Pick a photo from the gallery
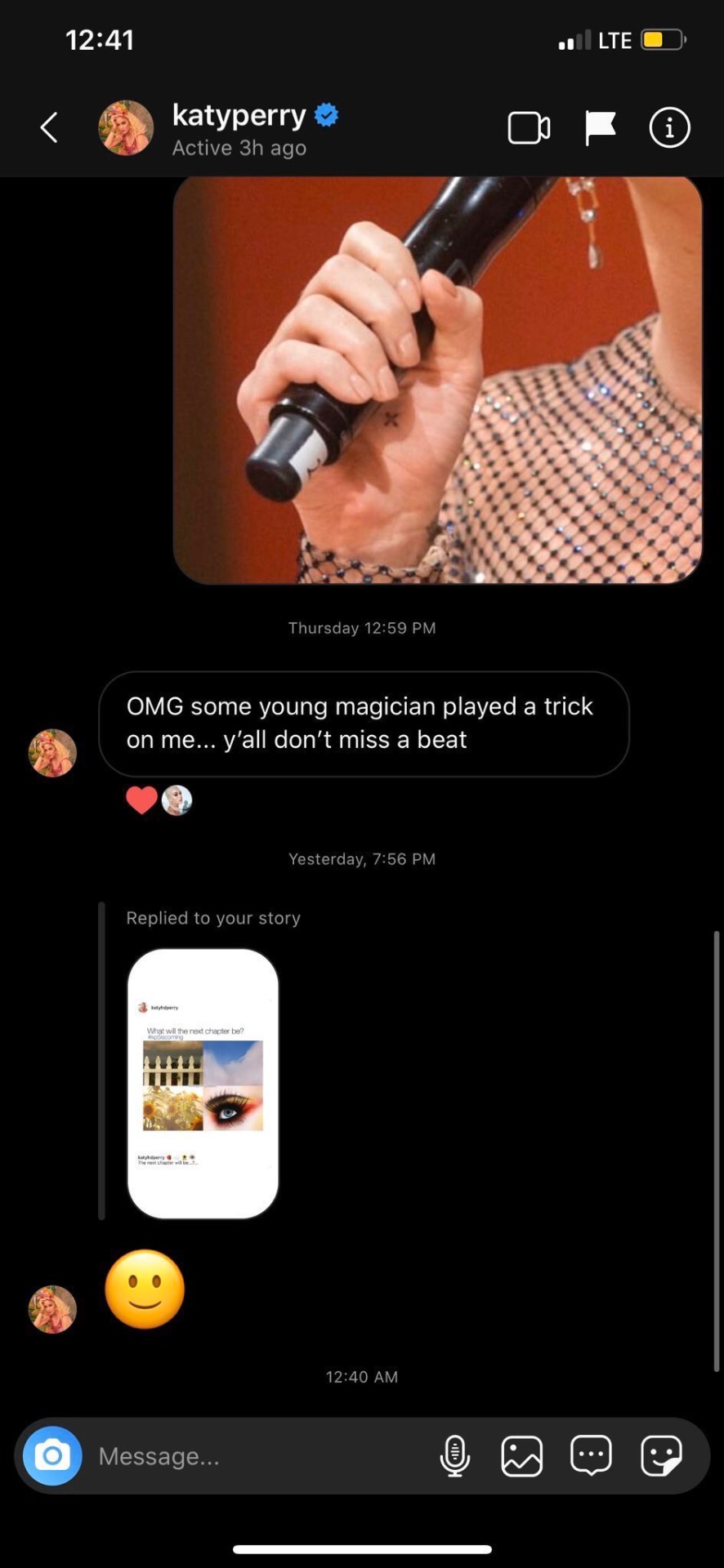Screen dimensions: 724x1568 (522, 1455)
